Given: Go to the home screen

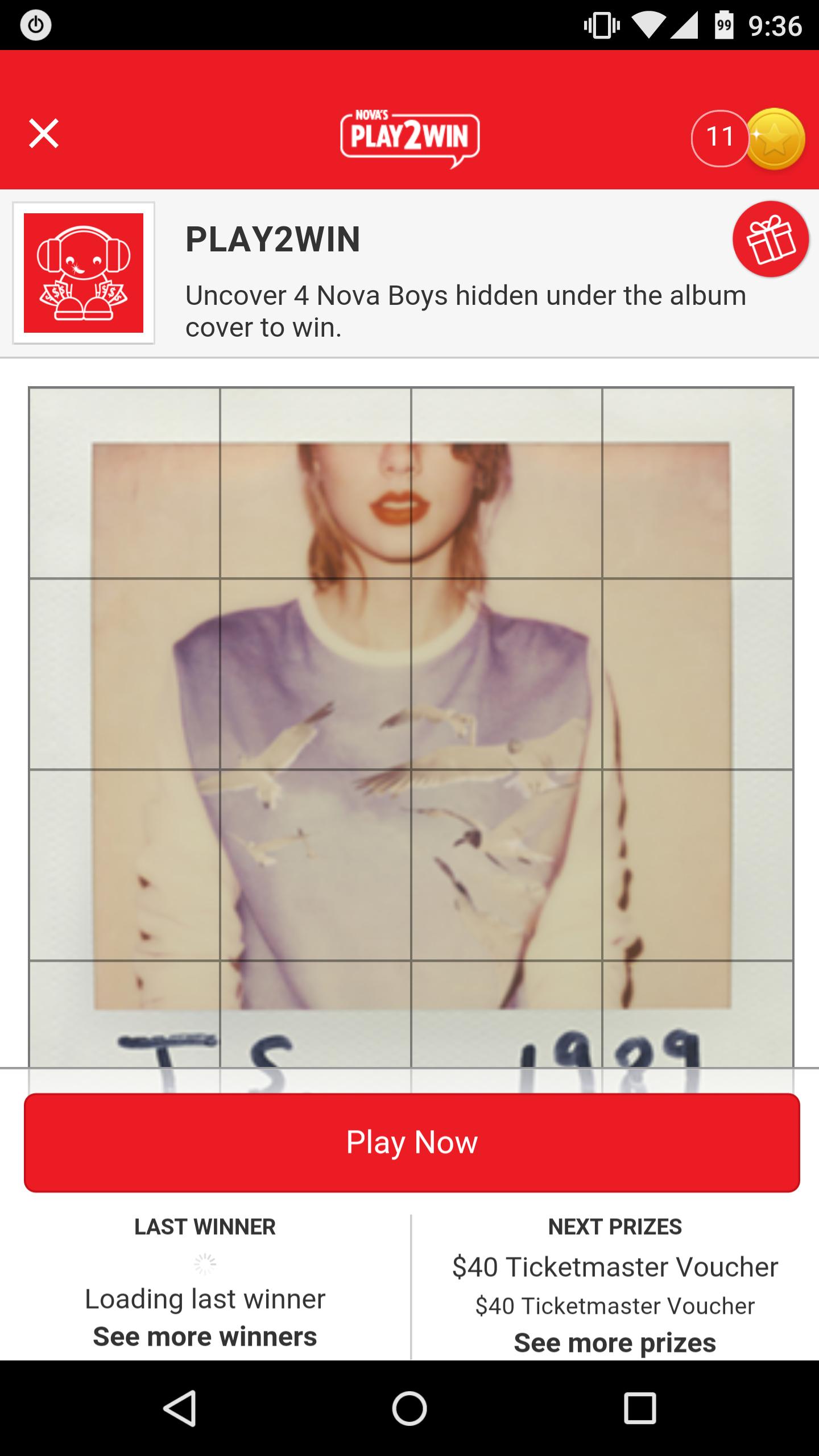Looking at the screenshot, I should [x=409, y=1408].
